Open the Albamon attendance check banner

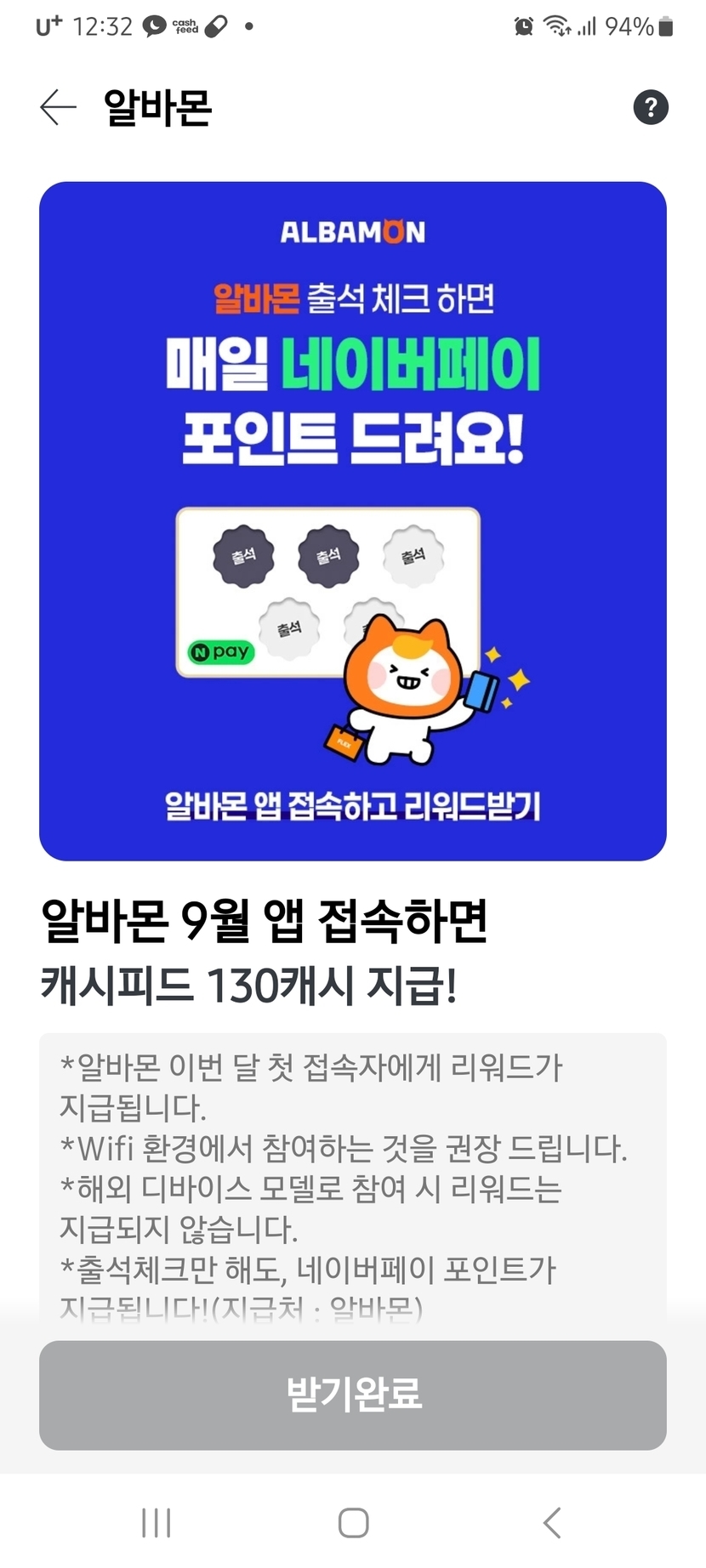(x=352, y=520)
